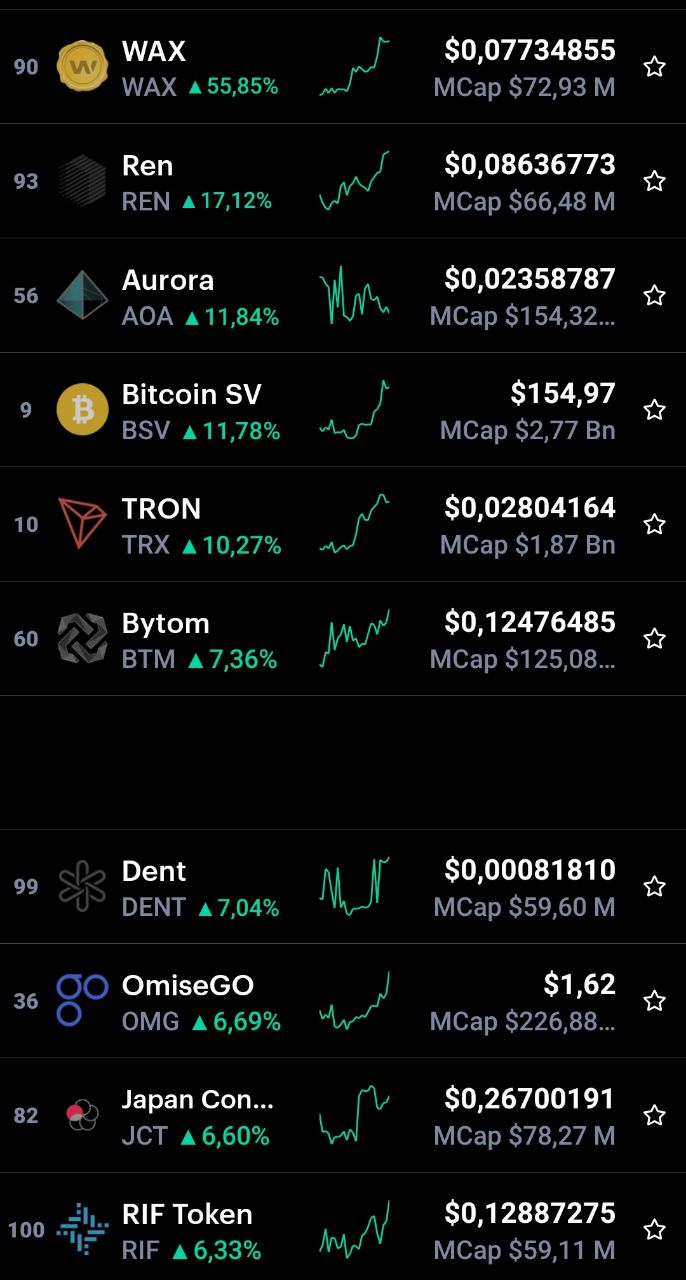Open Ren coin details

click(343, 181)
